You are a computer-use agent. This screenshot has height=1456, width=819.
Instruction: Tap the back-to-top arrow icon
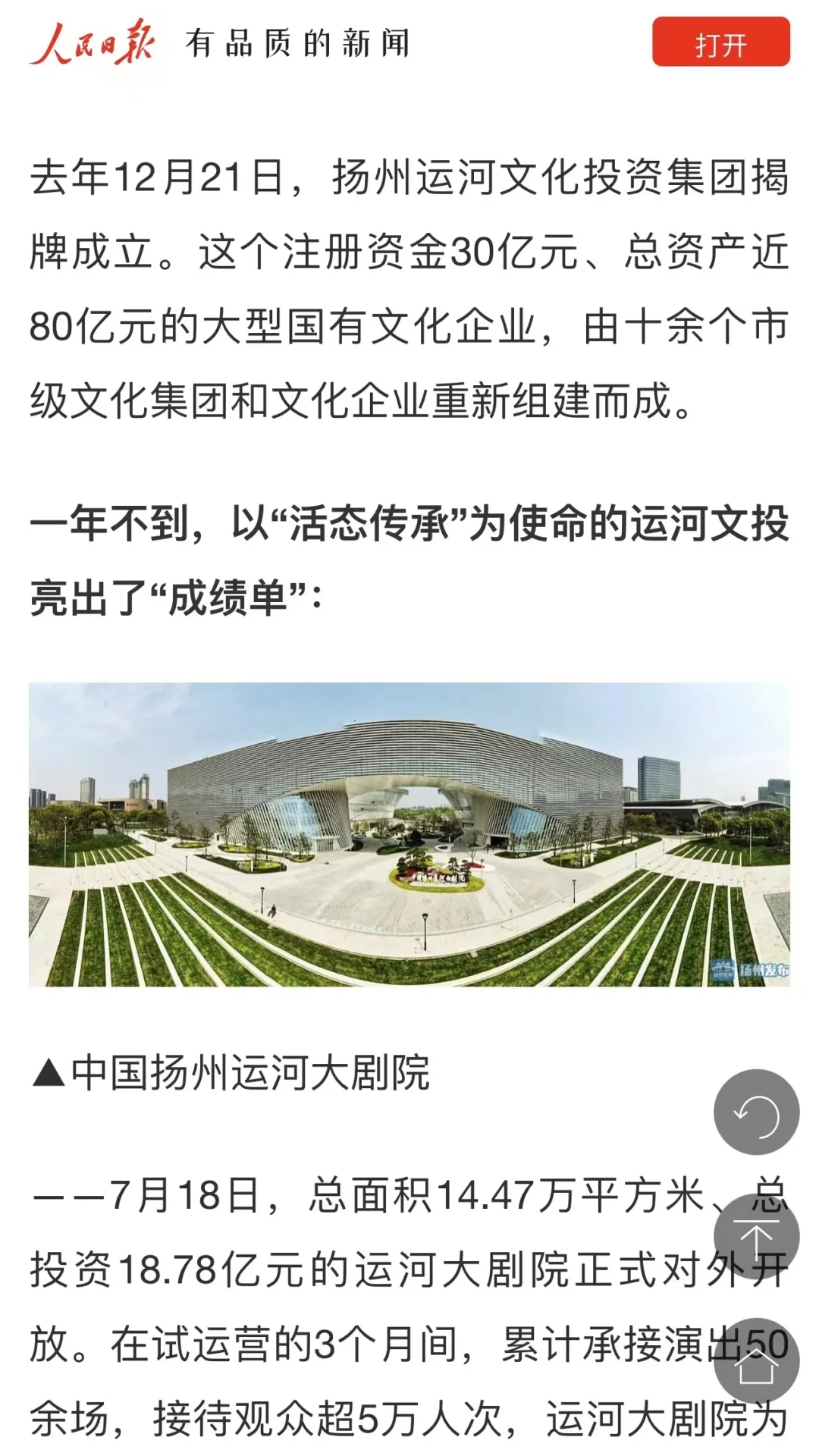point(756,1236)
